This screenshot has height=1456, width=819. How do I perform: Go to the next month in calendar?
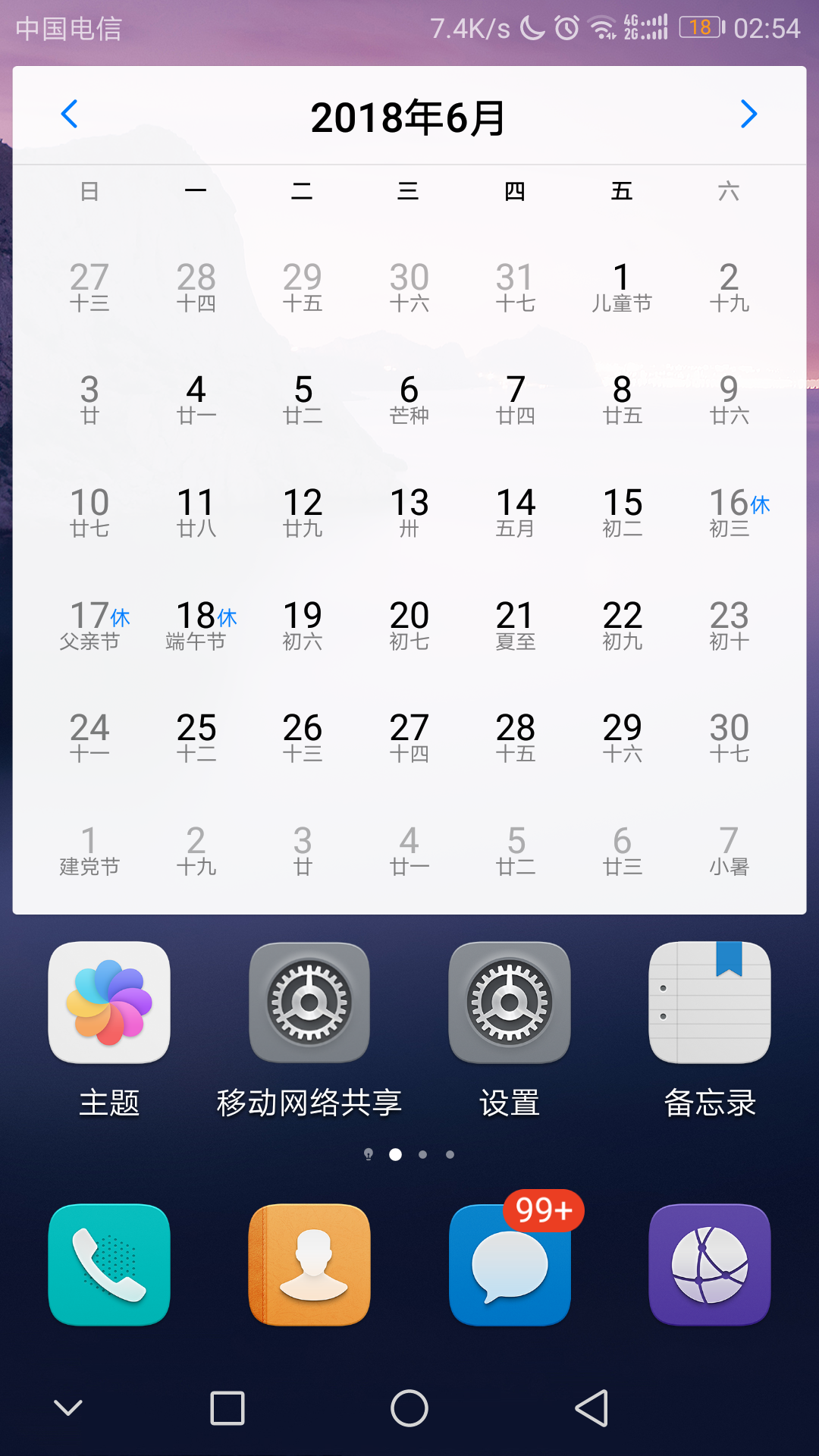748,115
